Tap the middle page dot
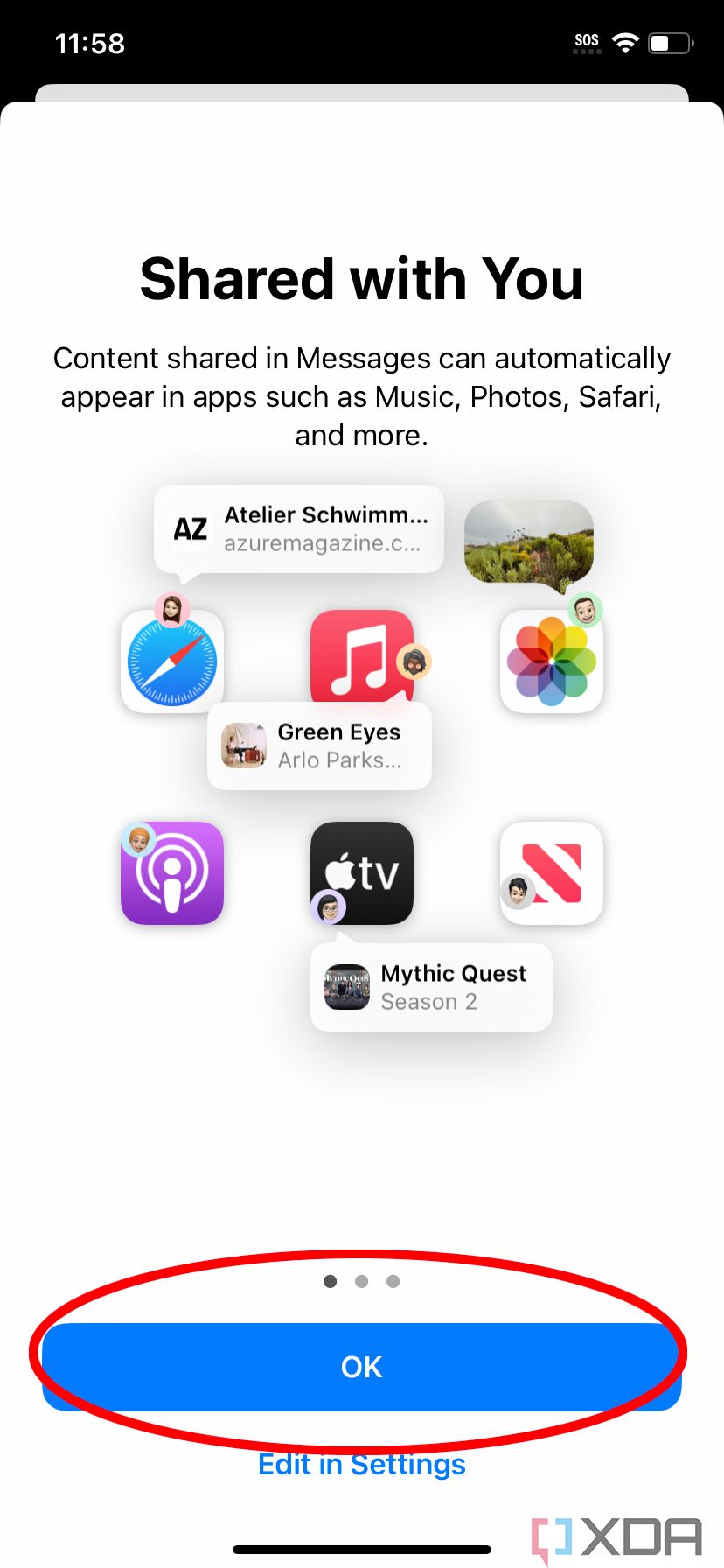Image resolution: width=724 pixels, height=1568 pixels. point(361,1281)
